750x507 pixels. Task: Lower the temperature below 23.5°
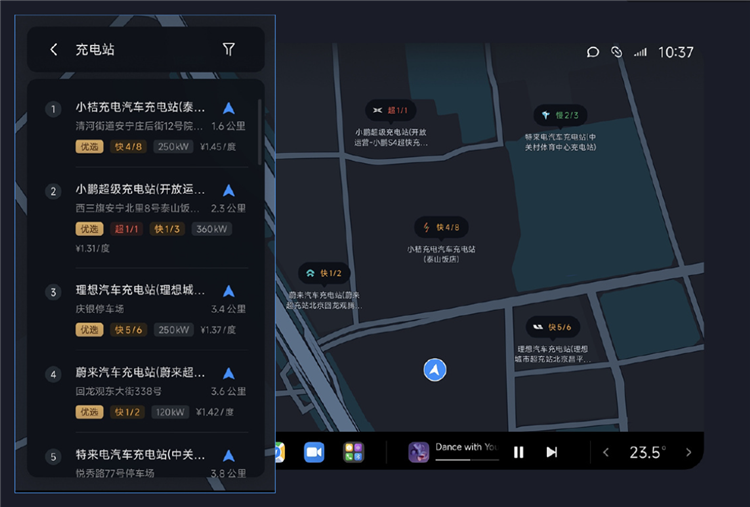(x=605, y=452)
